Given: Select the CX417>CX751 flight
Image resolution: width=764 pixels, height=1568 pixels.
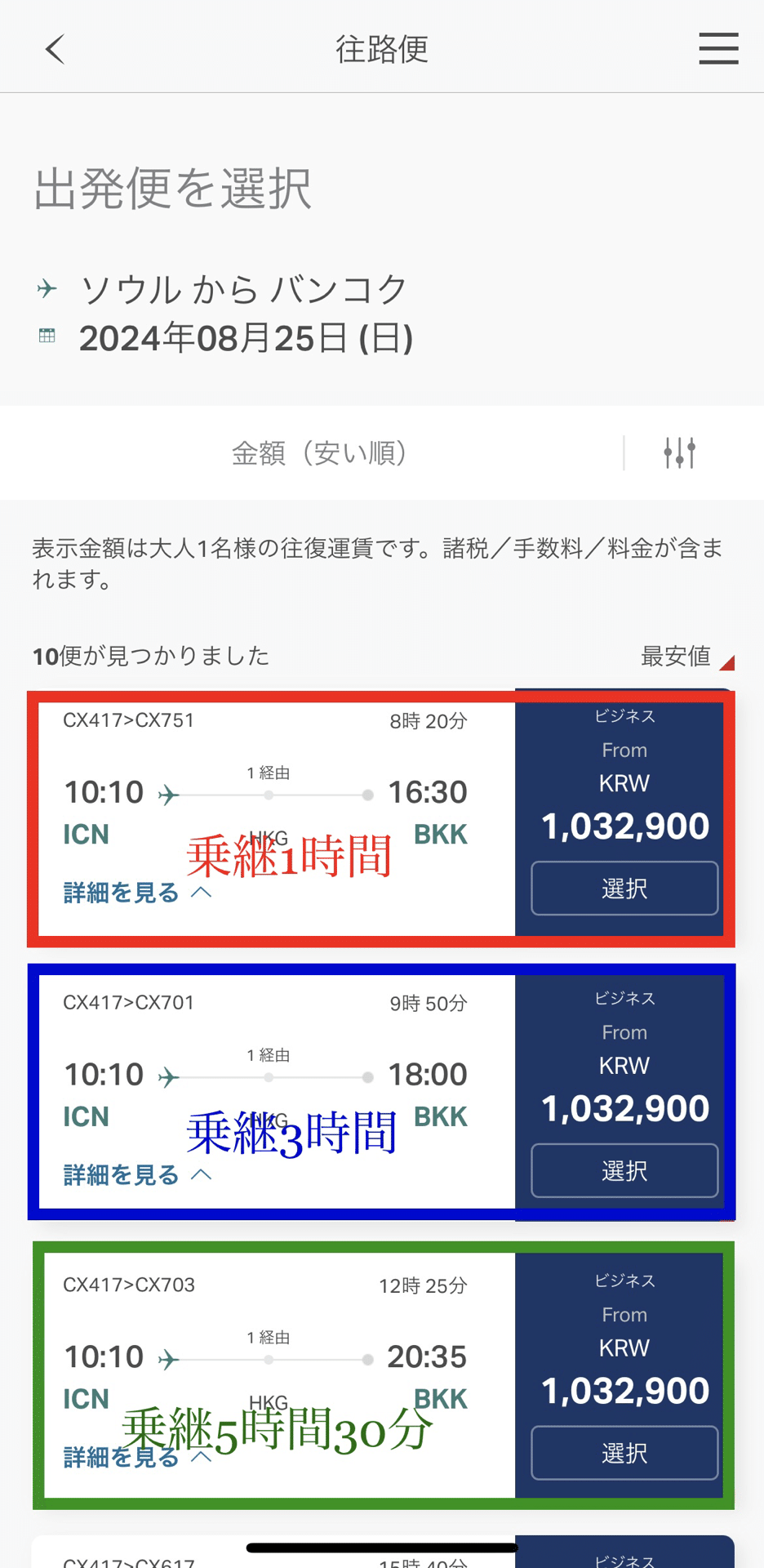Looking at the screenshot, I should click(624, 888).
